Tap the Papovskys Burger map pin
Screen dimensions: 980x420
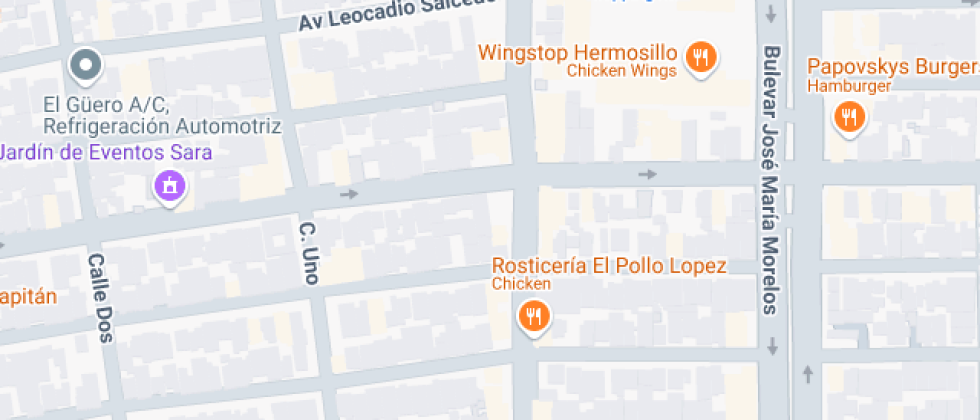click(849, 117)
